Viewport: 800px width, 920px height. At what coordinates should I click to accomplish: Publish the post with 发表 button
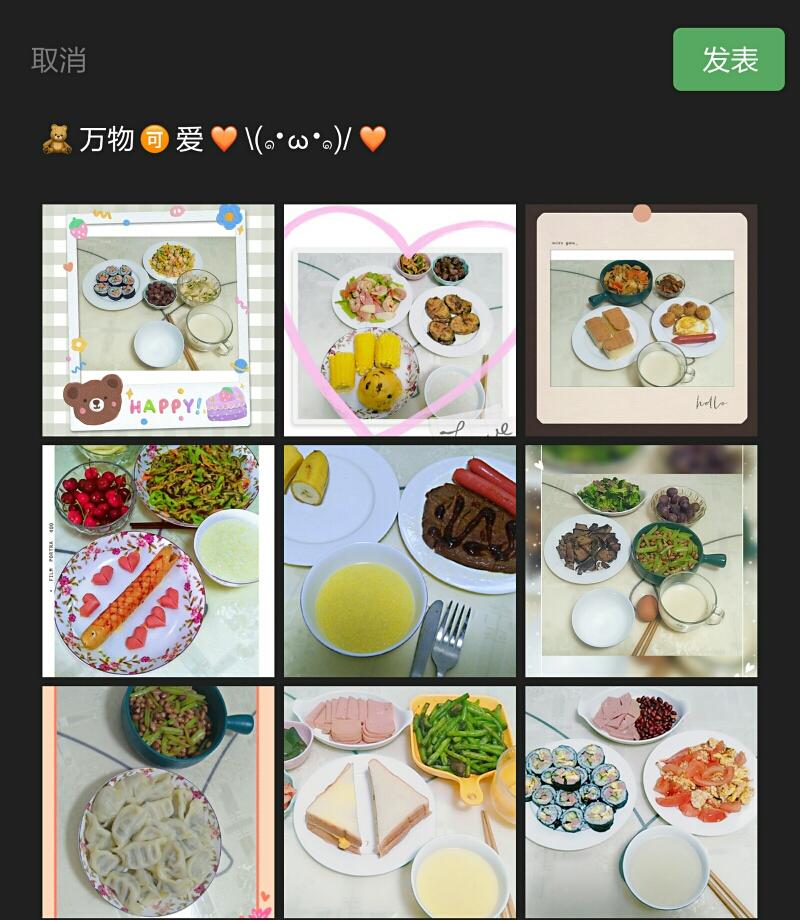pos(729,60)
